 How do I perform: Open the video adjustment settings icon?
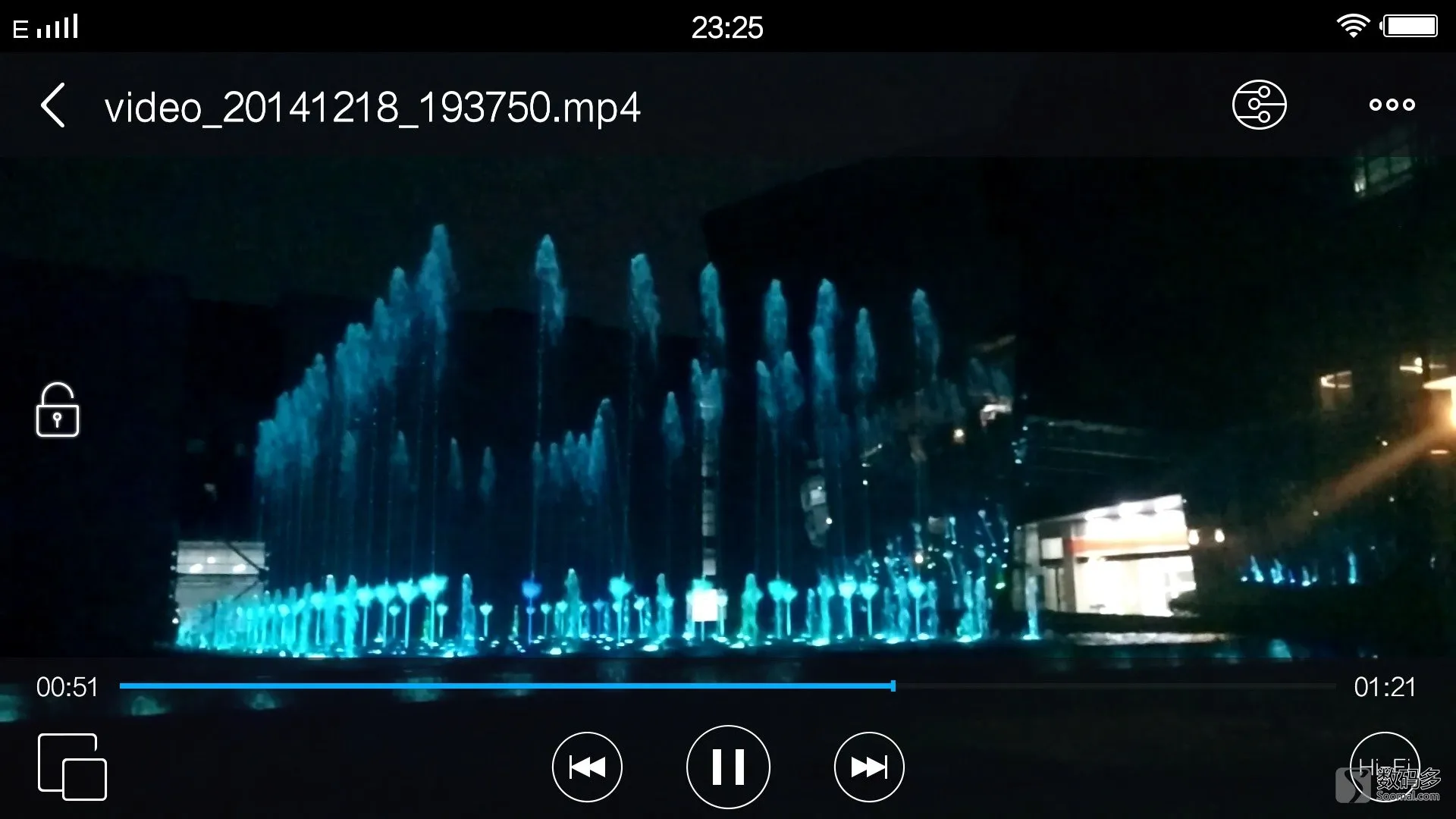(x=1259, y=105)
